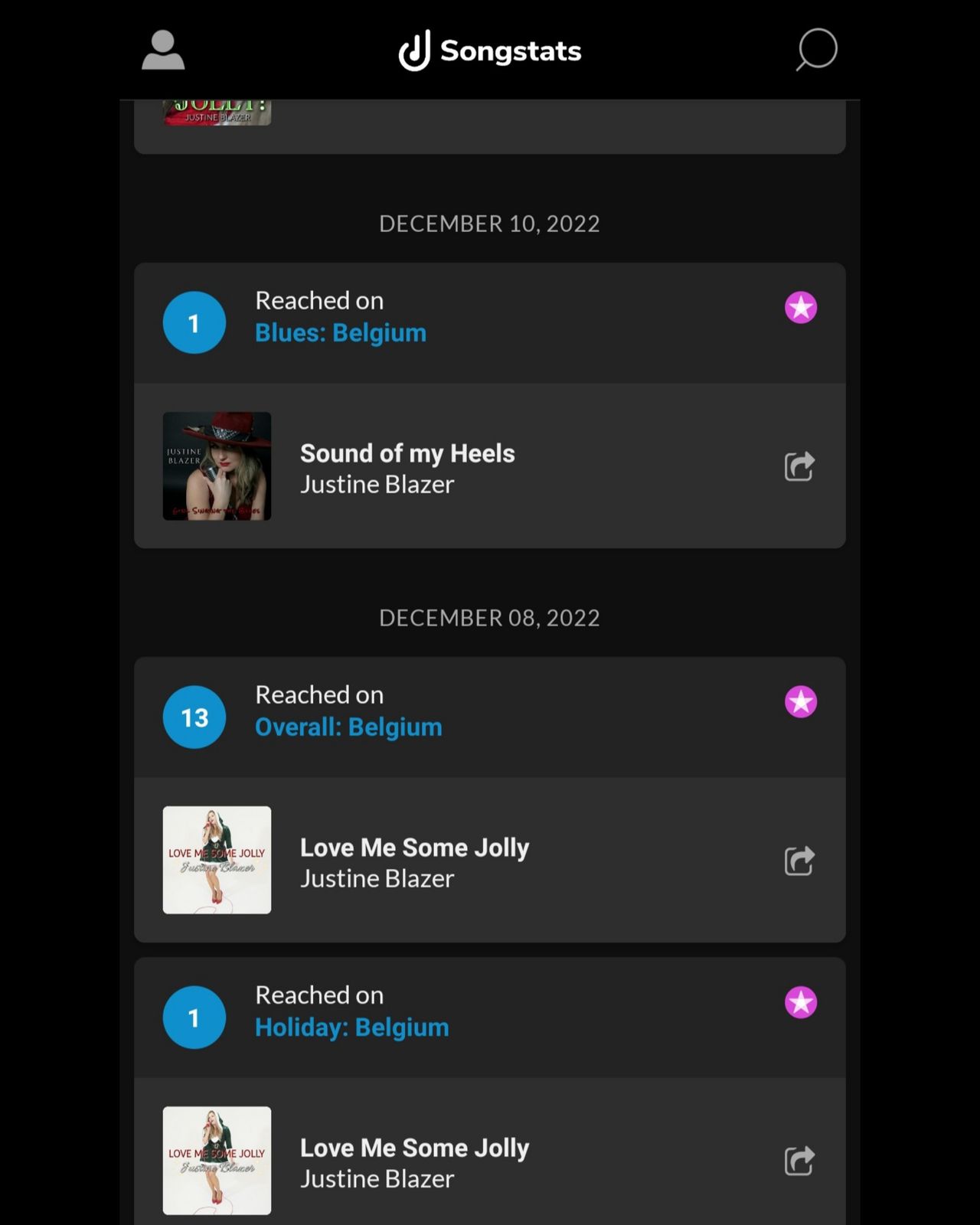Image resolution: width=980 pixels, height=1225 pixels.
Task: Tap the star on the Holiday: Belgium card
Action: click(x=801, y=1002)
